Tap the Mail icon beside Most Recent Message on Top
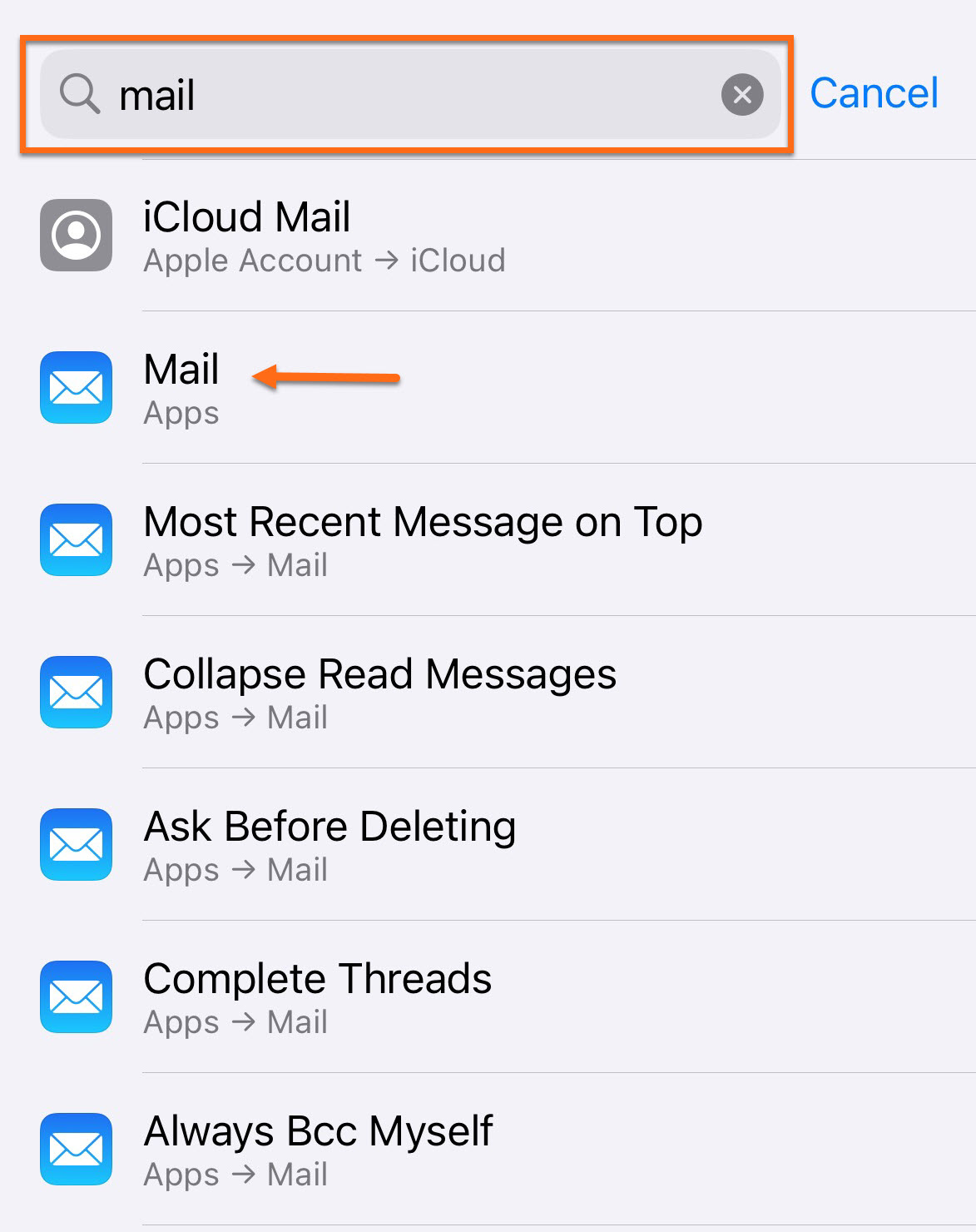The width and height of the screenshot is (976, 1232). [76, 539]
